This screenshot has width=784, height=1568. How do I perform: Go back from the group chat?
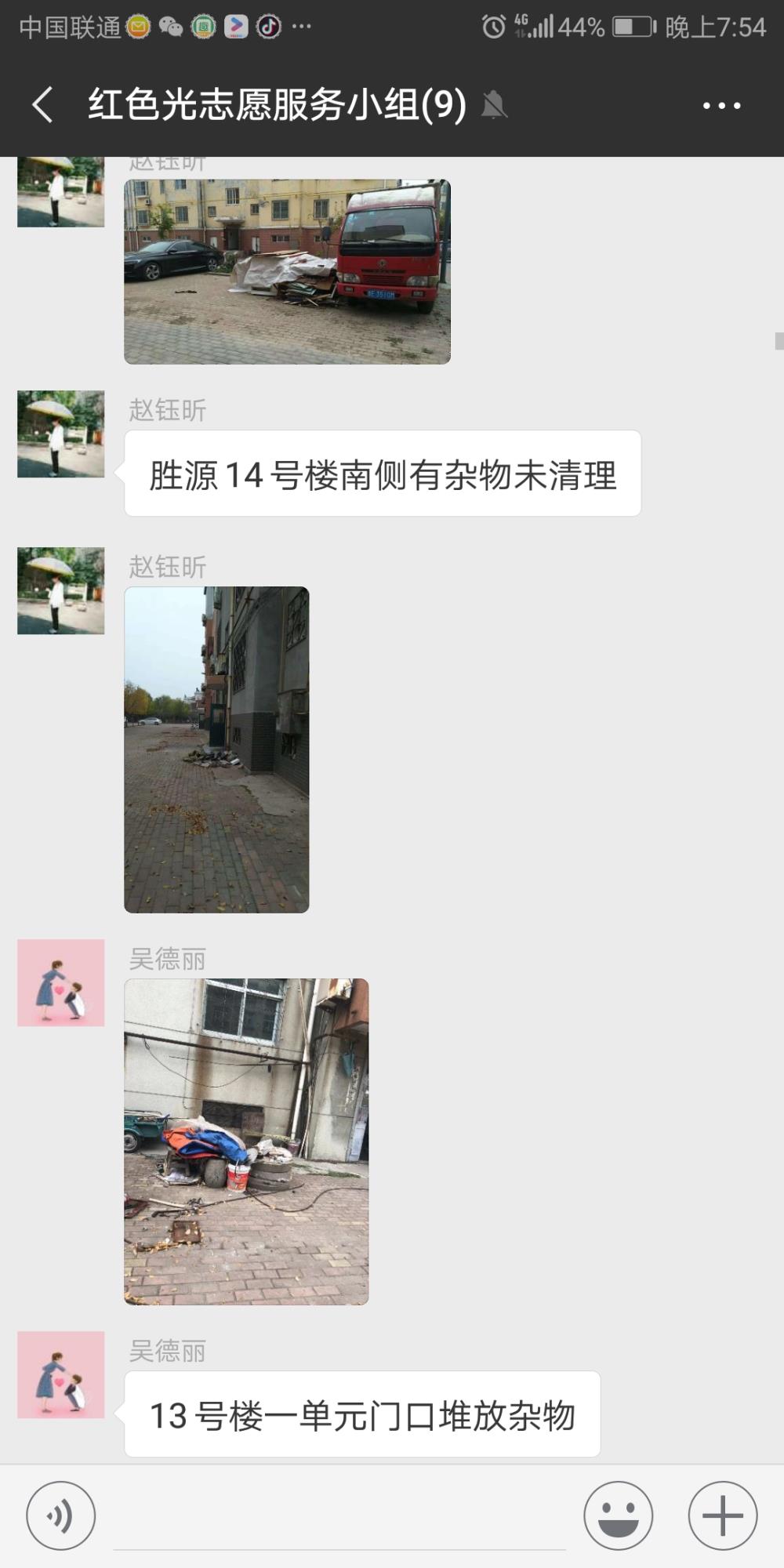pos(43,105)
